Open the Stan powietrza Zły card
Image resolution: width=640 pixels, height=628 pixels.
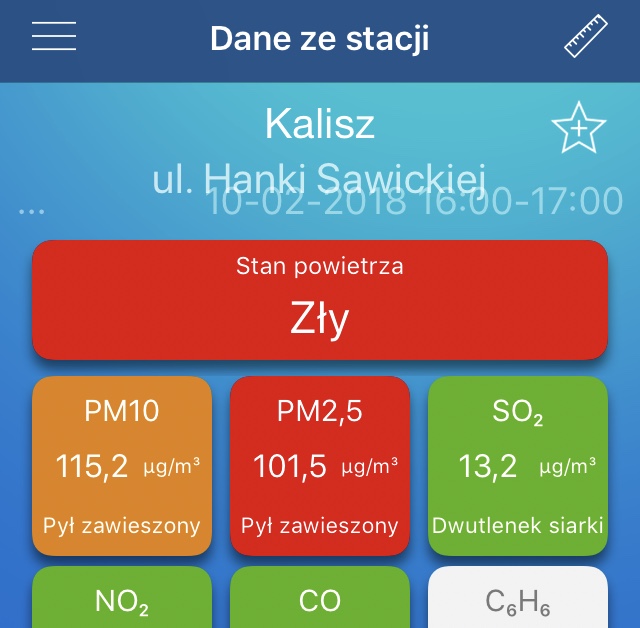coord(320,300)
